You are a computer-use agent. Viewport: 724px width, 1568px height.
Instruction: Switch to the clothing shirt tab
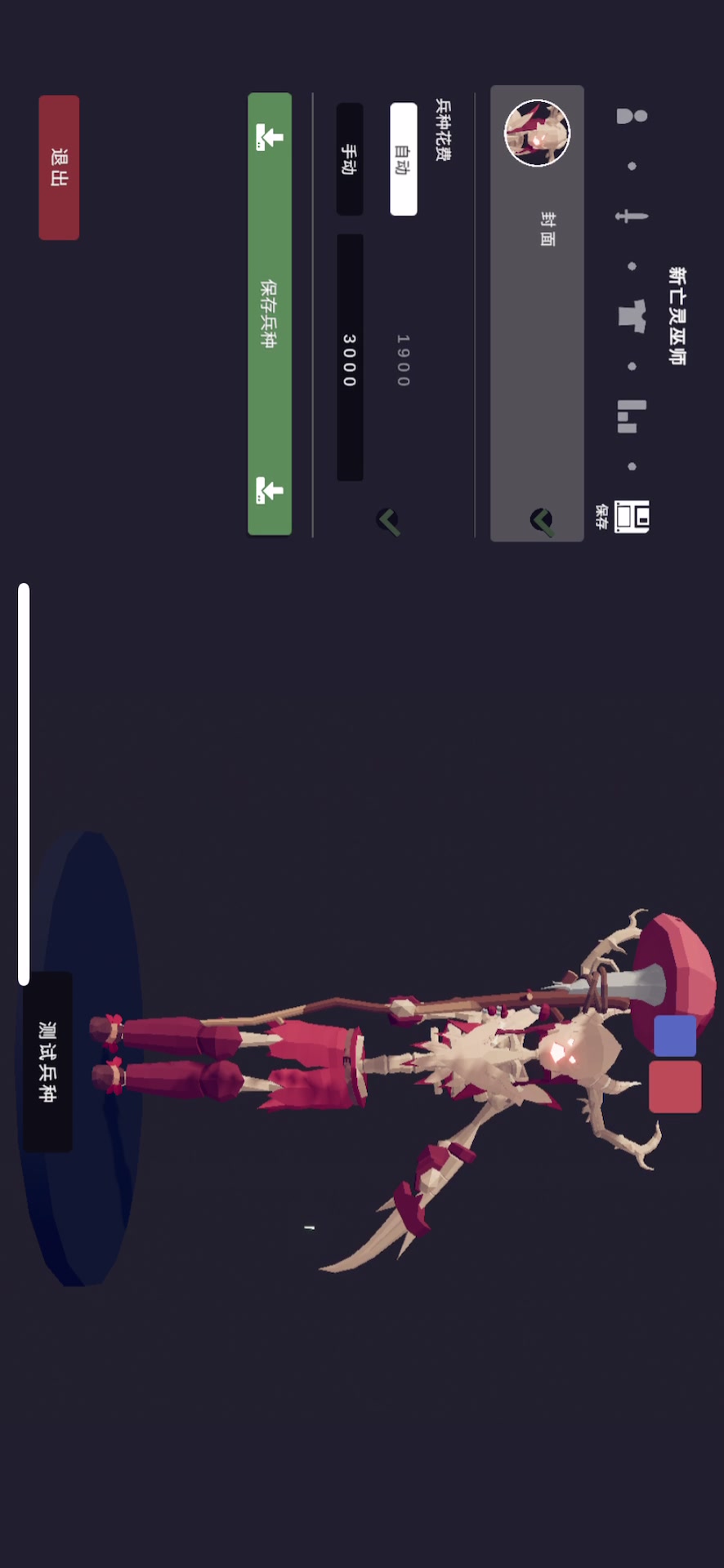click(631, 316)
